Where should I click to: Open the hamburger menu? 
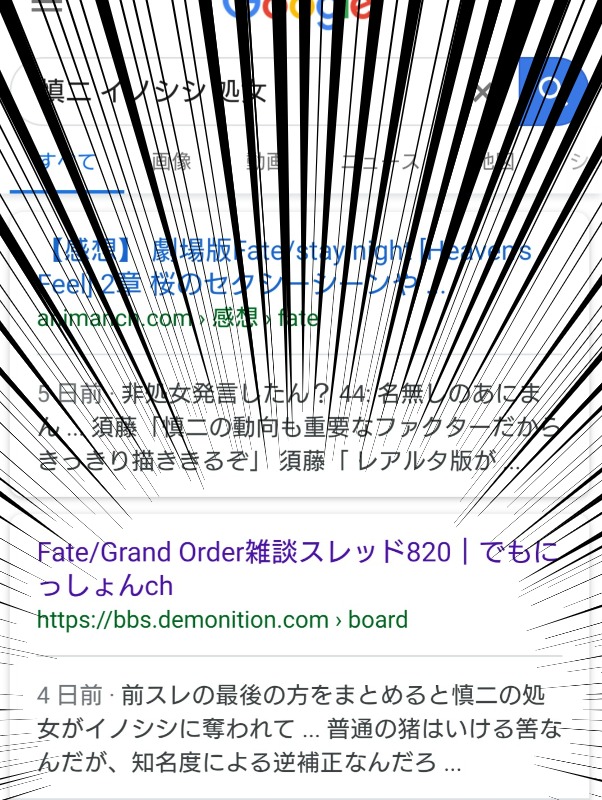[44, 5]
